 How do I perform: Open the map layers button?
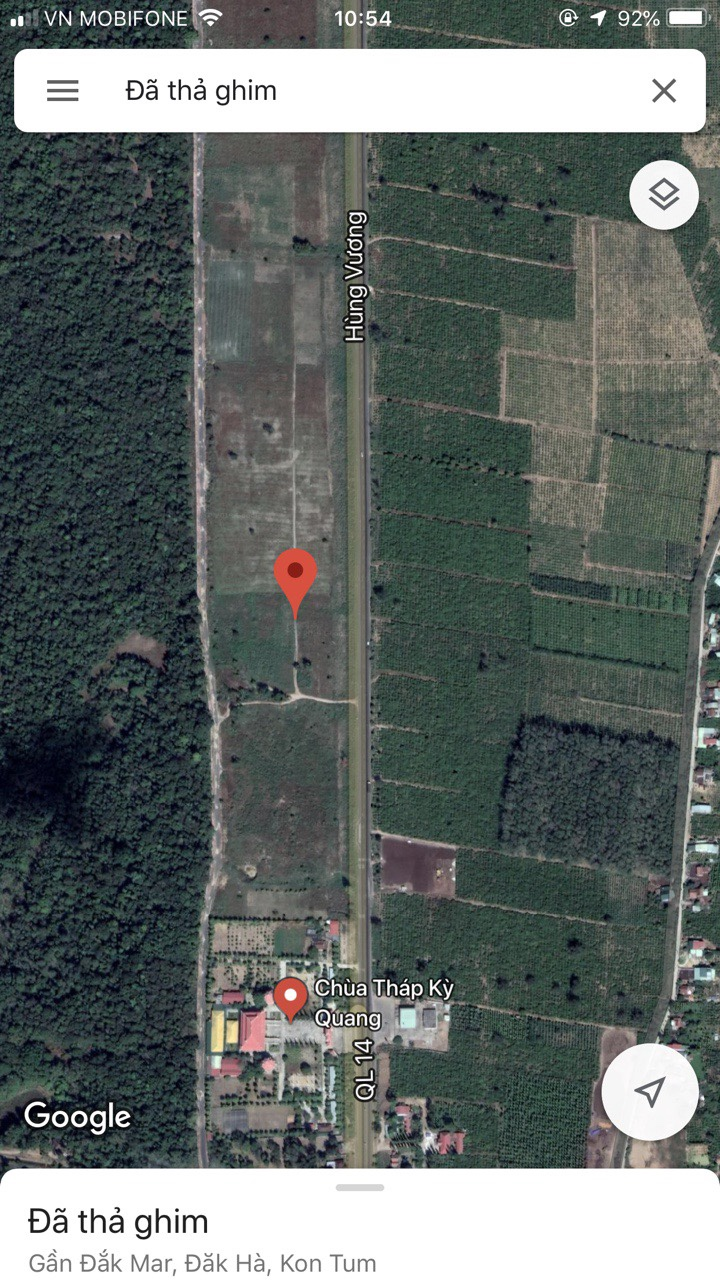664,195
